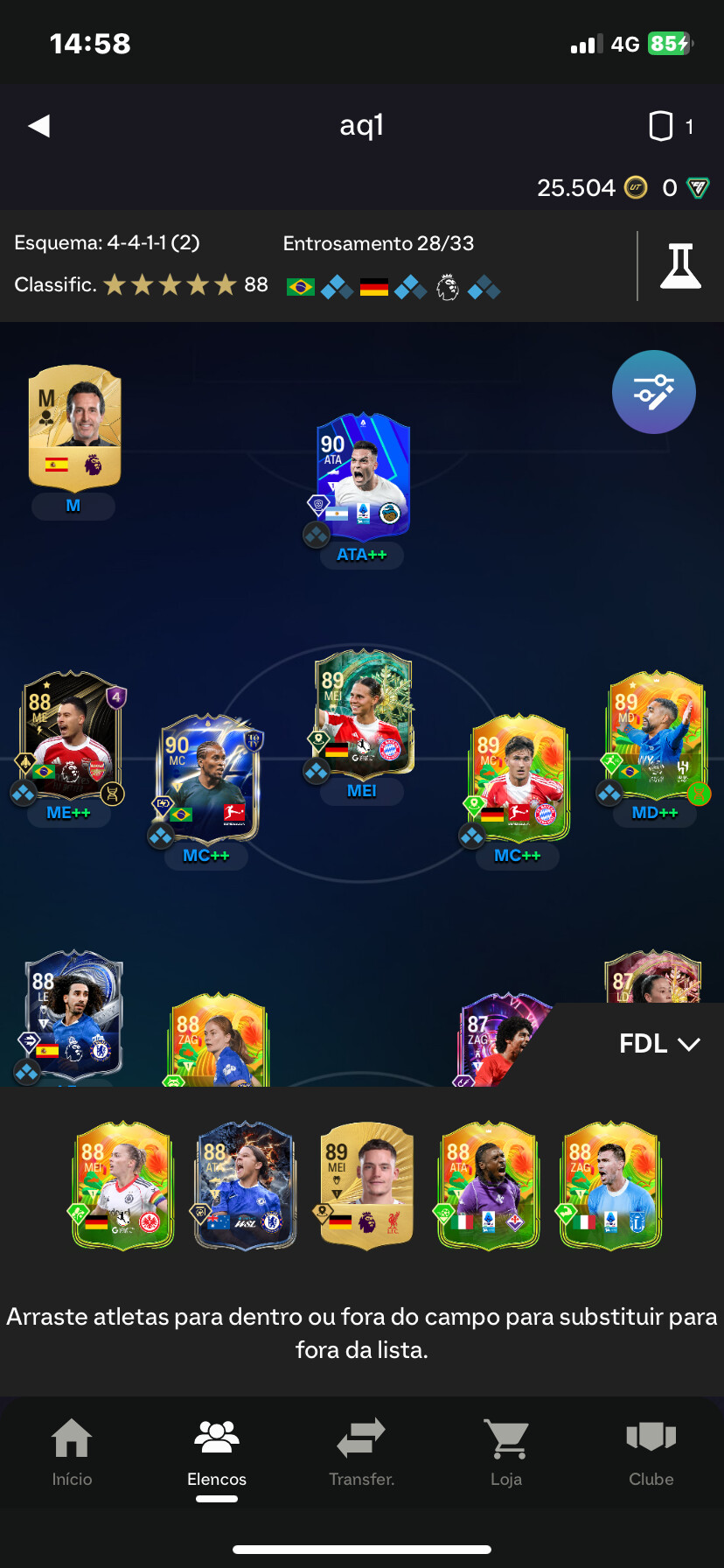This screenshot has width=724, height=1568.
Task: Select the 88 ATA Fiorentina bench card
Action: (487, 1186)
